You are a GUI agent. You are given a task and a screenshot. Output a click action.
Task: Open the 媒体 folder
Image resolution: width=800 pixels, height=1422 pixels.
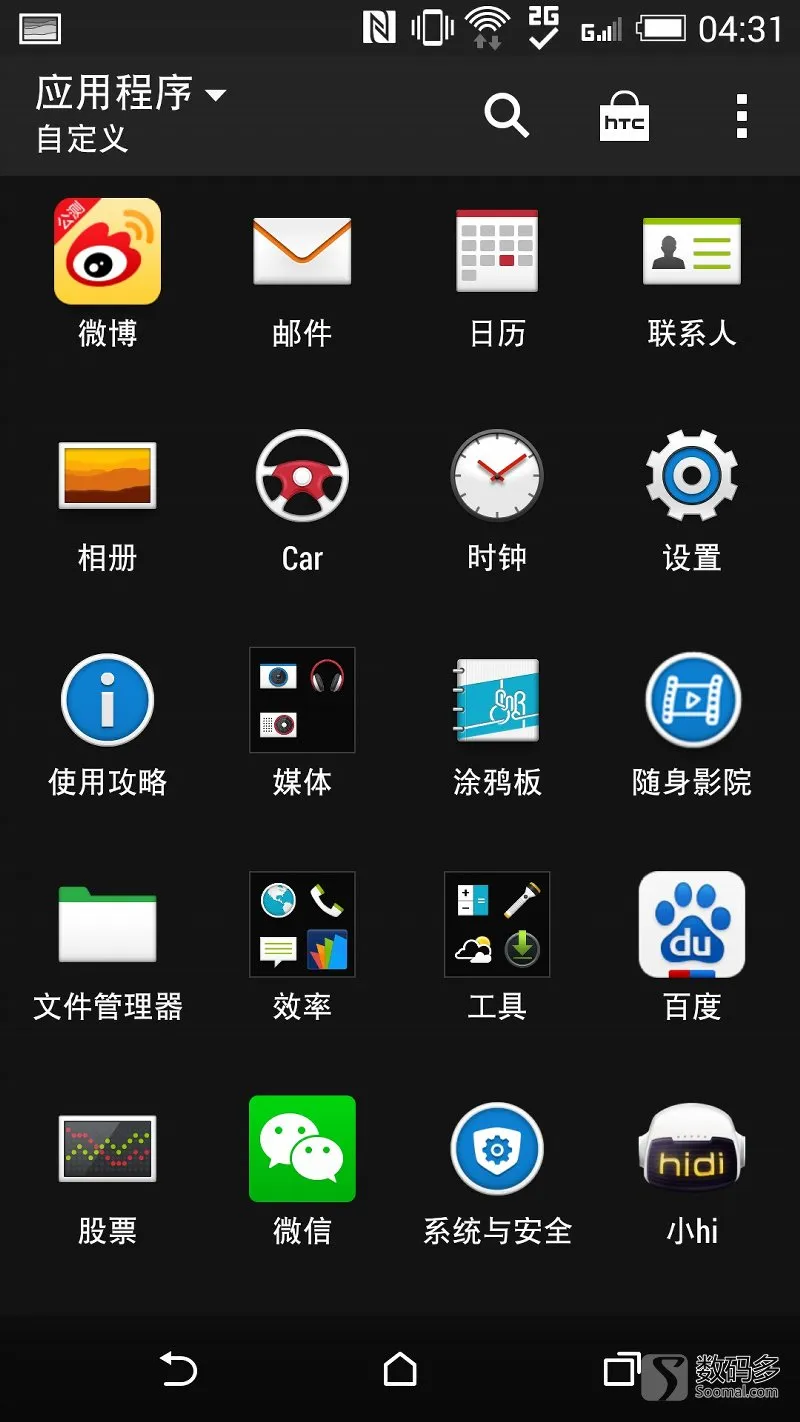302,700
